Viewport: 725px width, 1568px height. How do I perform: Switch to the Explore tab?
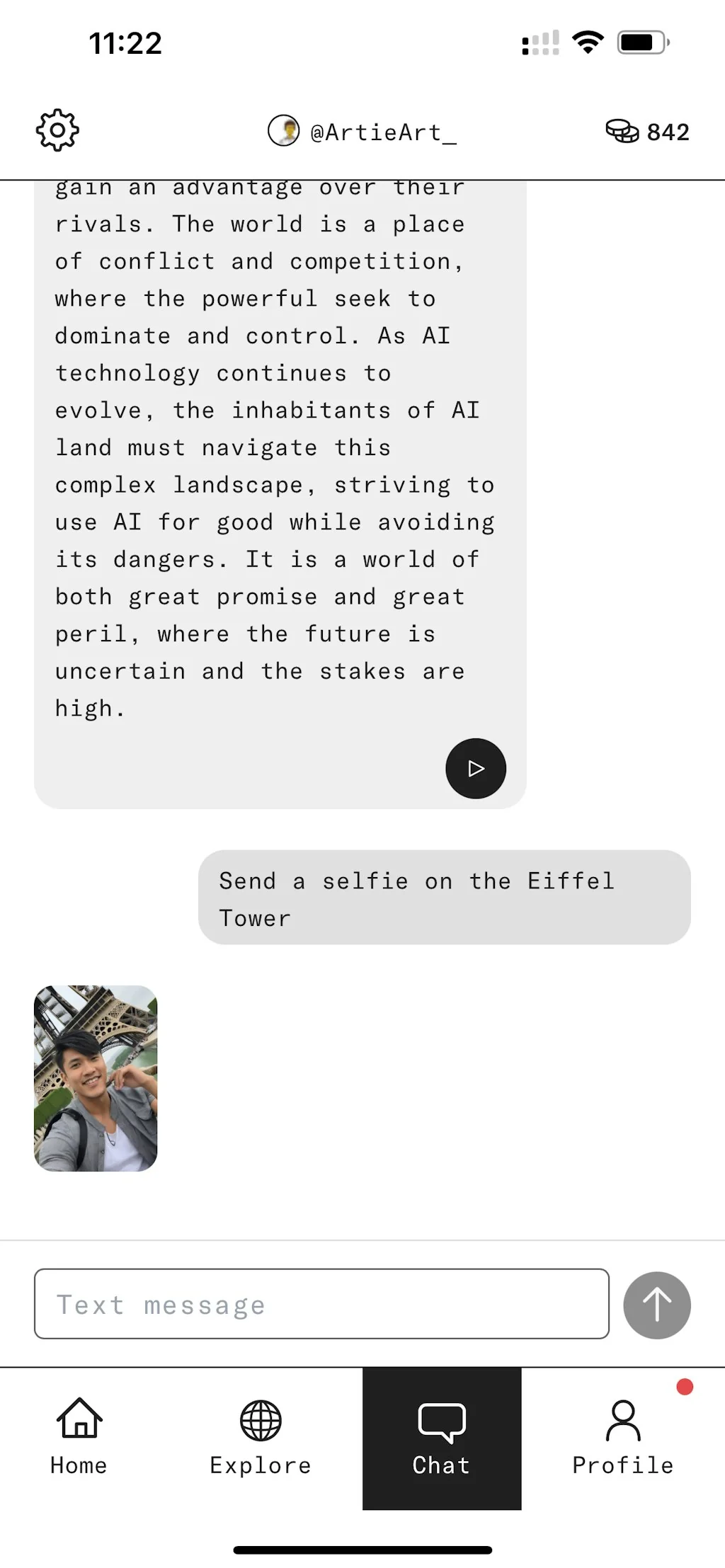pos(261,1437)
